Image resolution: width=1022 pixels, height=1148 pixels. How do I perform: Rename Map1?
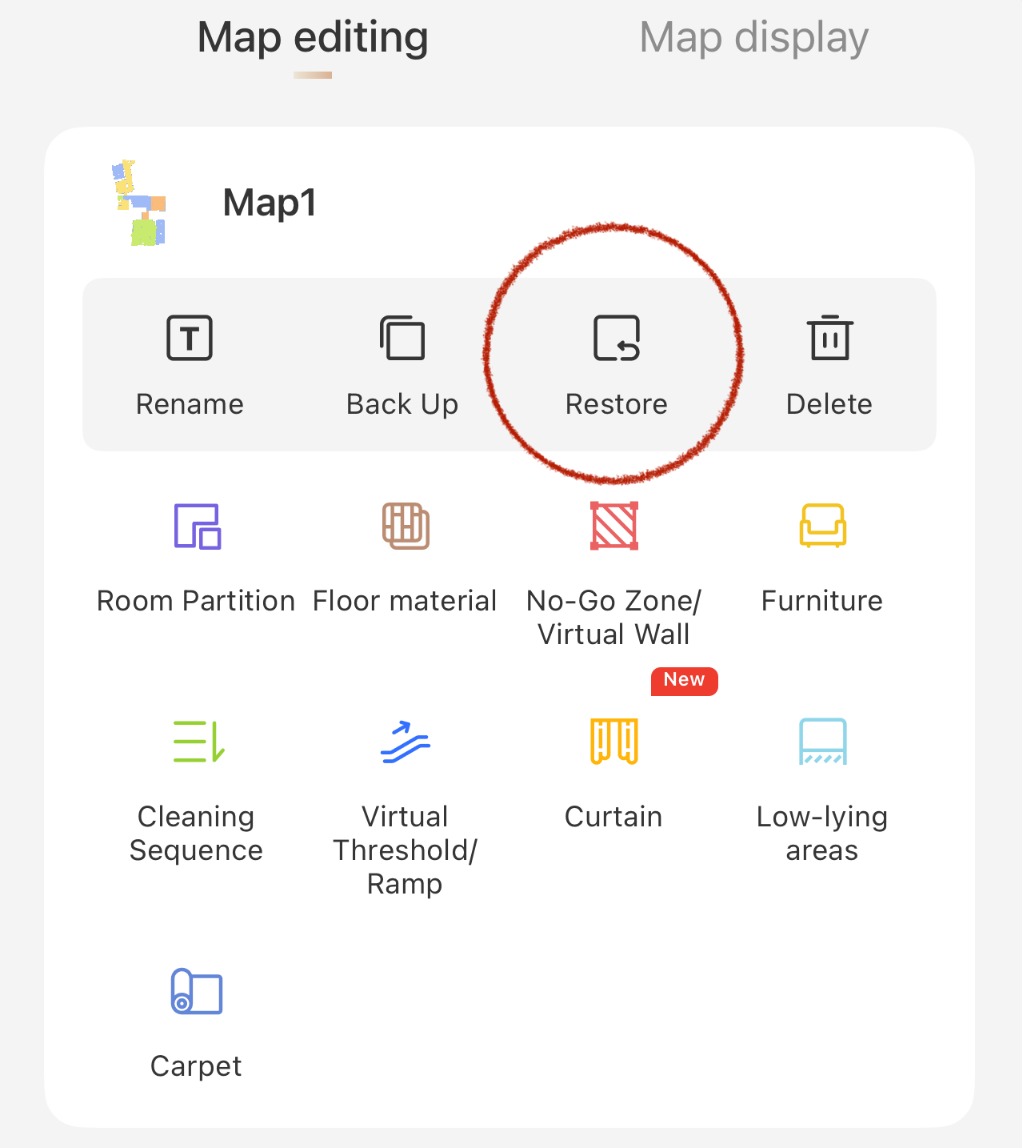click(x=190, y=362)
